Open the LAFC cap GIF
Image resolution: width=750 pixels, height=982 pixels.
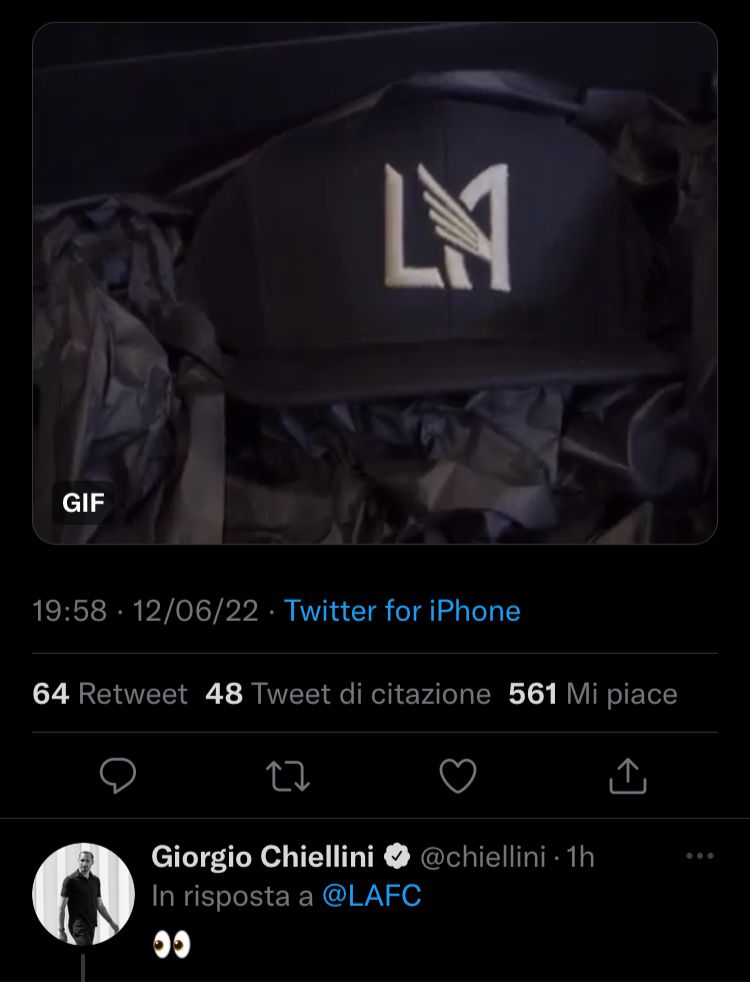point(375,283)
